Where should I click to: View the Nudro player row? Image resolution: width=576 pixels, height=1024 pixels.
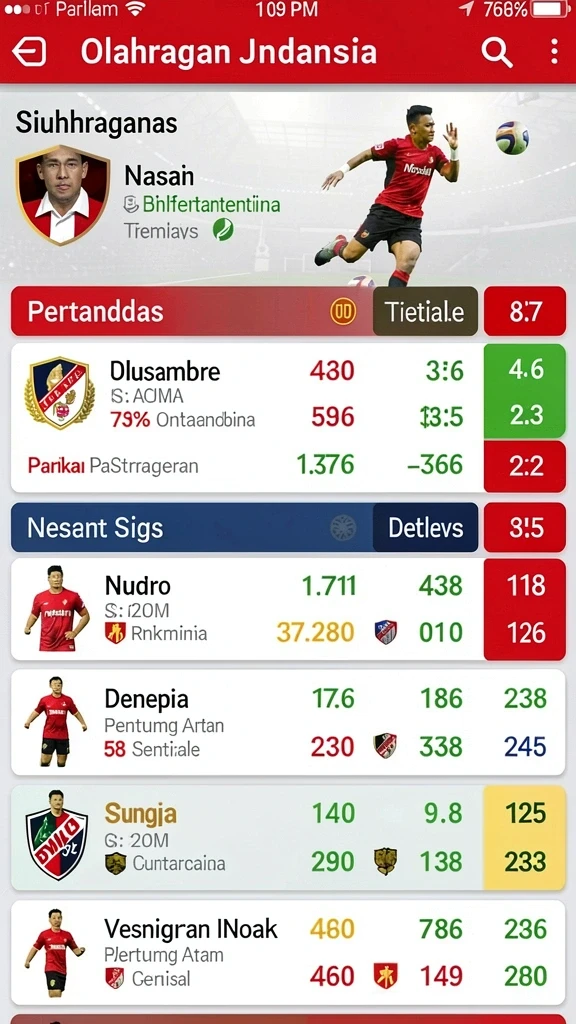pyautogui.click(x=288, y=609)
